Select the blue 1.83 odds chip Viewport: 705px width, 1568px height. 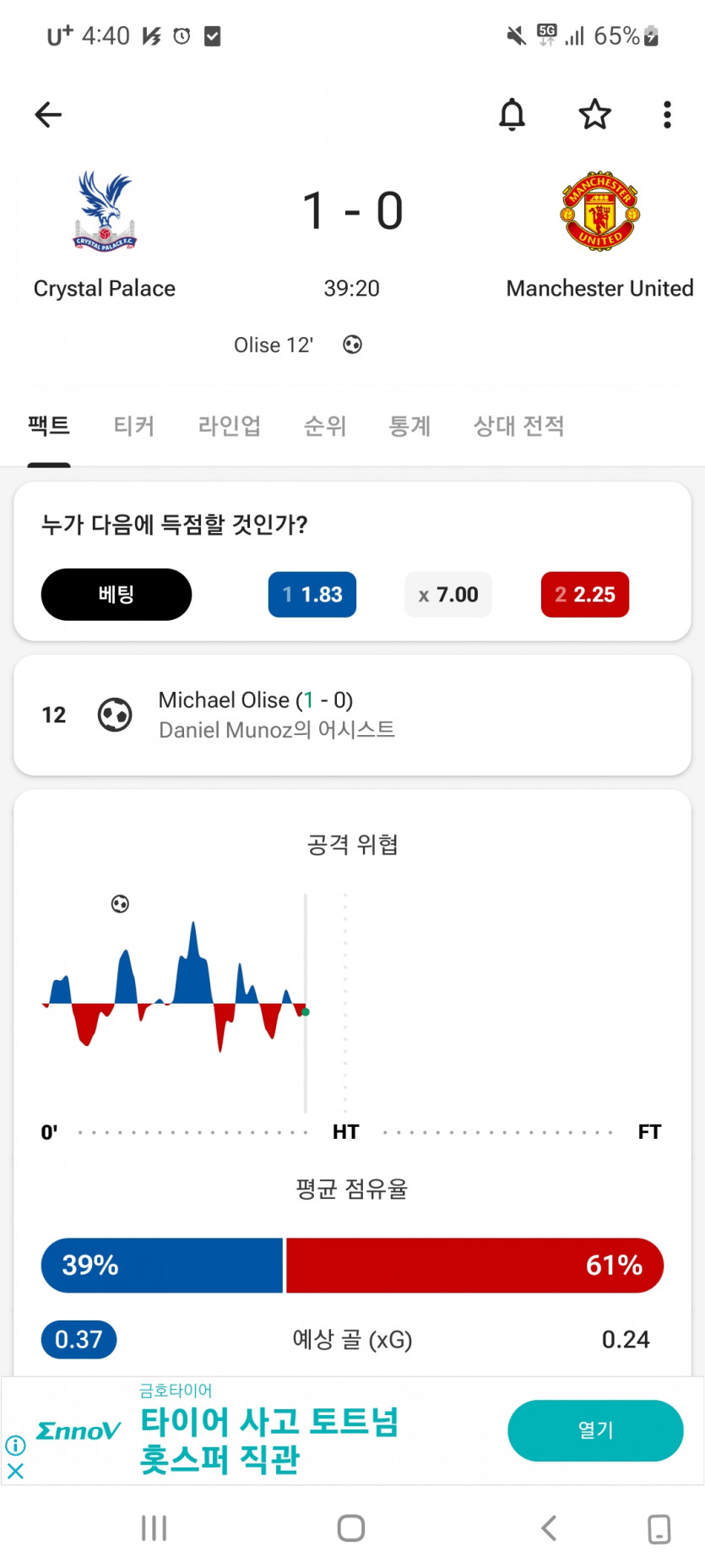click(312, 594)
